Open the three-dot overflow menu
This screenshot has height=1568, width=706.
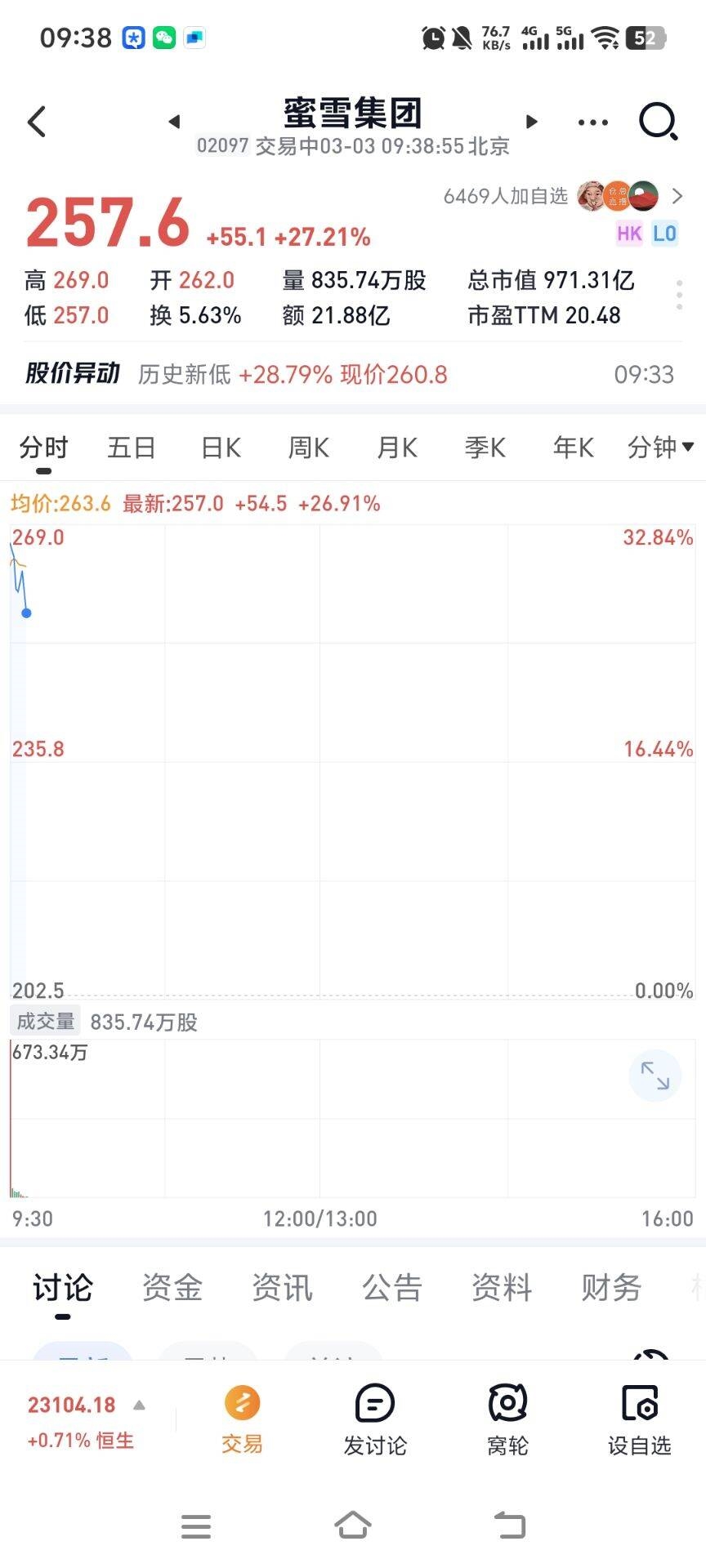(x=592, y=122)
